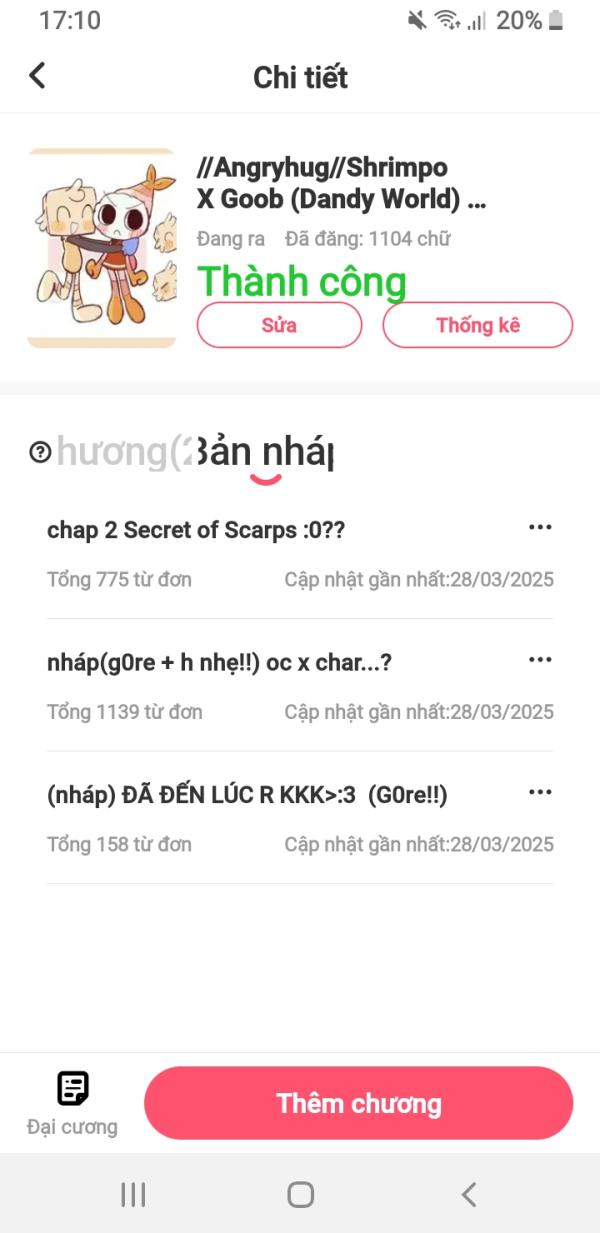Open Thống kê statistics
Screen dimensions: 600x1233
[x=477, y=325]
